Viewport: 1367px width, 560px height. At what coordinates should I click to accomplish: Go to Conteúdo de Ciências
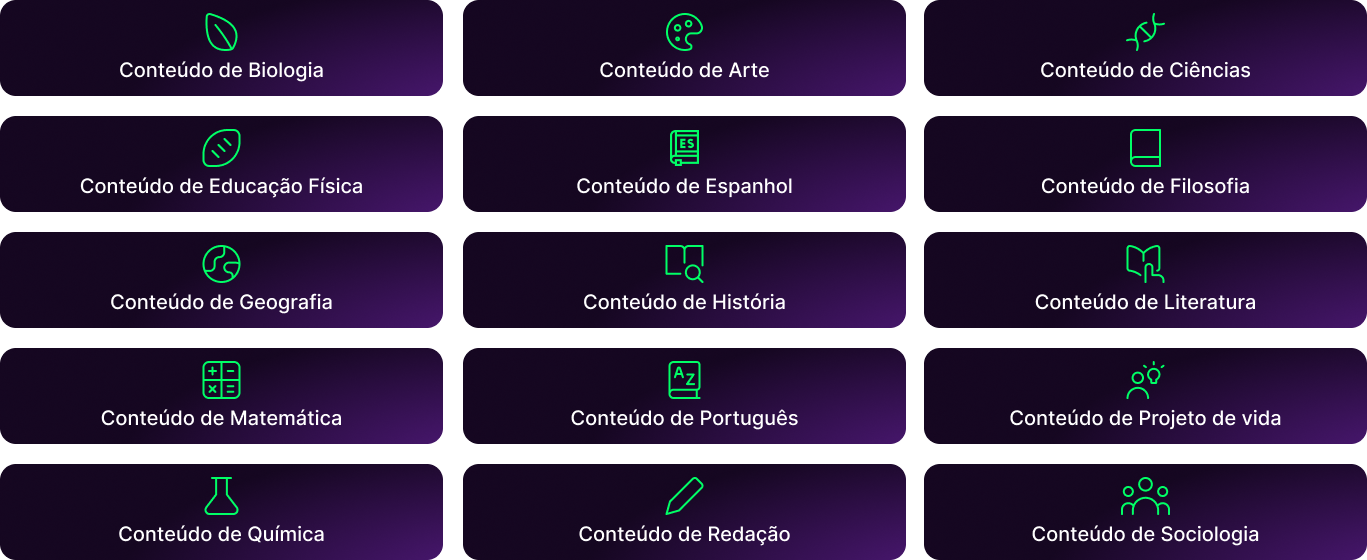point(1145,48)
